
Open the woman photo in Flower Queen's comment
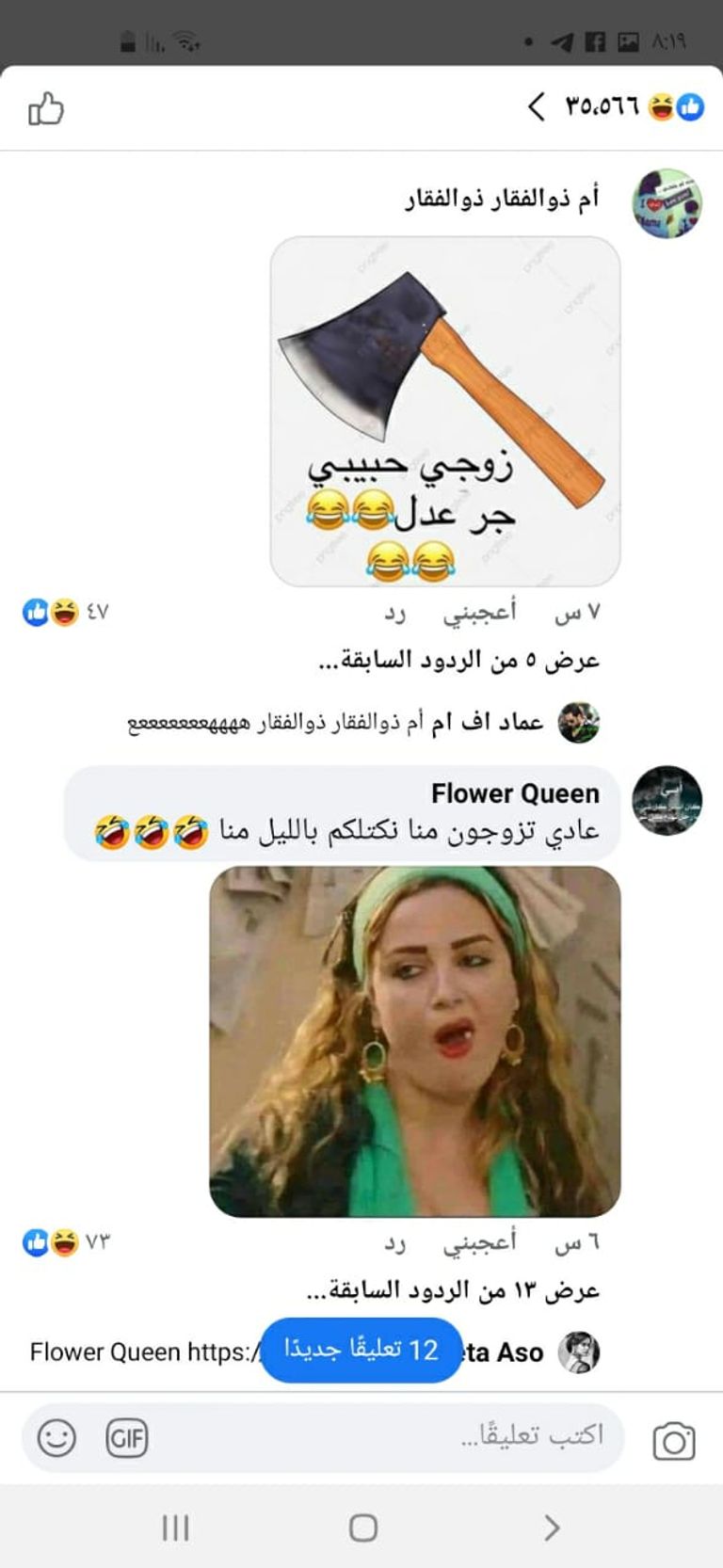pos(415,1042)
